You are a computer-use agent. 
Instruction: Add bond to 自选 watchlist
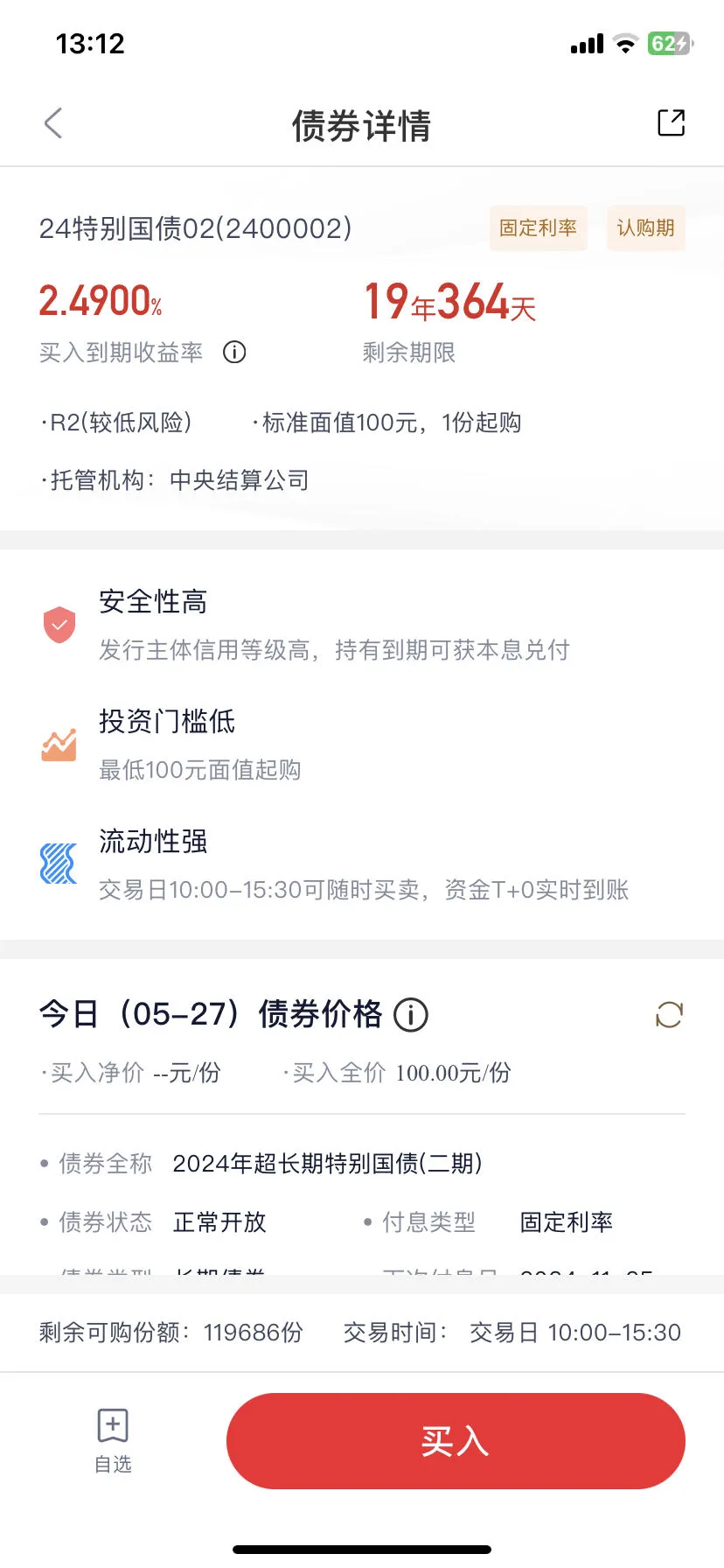[x=113, y=1439]
